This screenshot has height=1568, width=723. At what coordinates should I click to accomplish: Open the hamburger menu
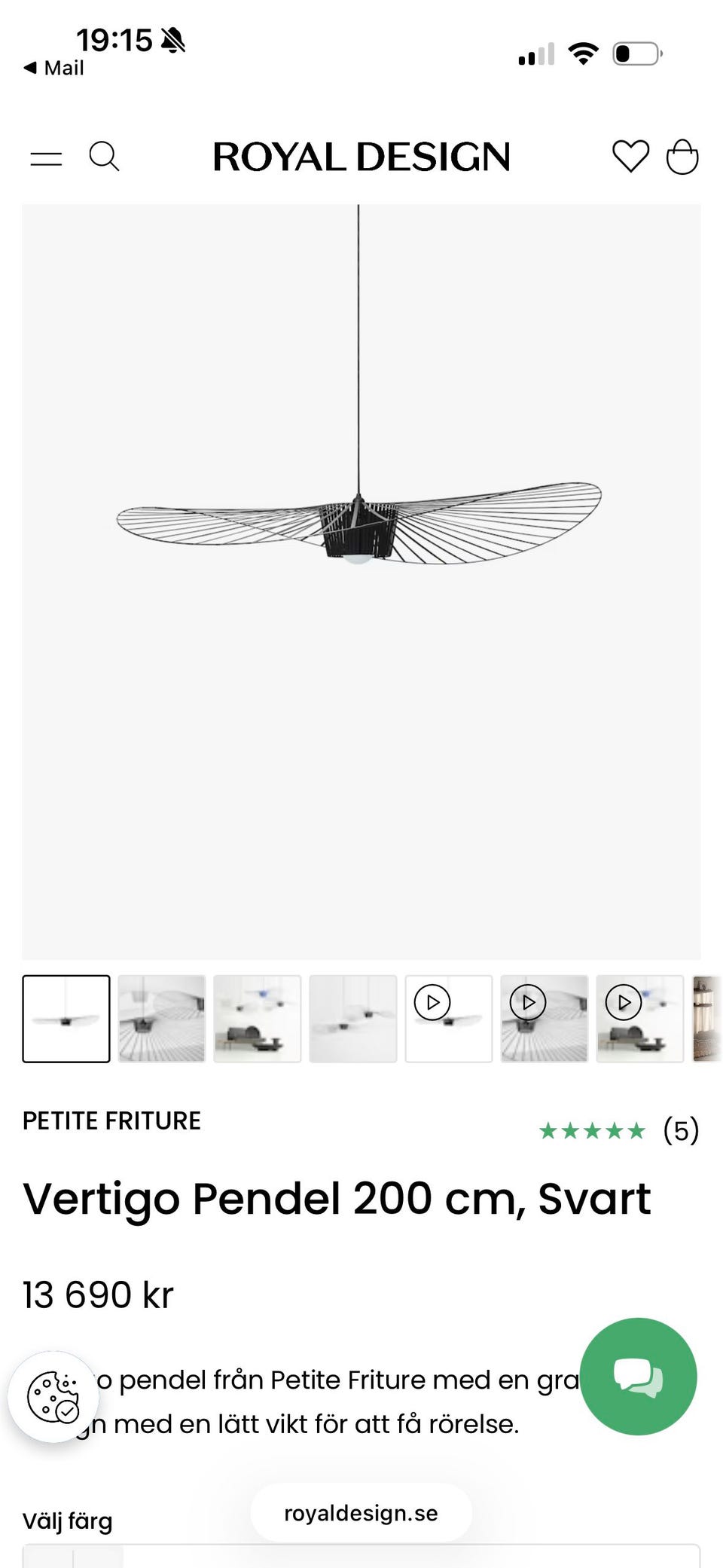tap(46, 158)
